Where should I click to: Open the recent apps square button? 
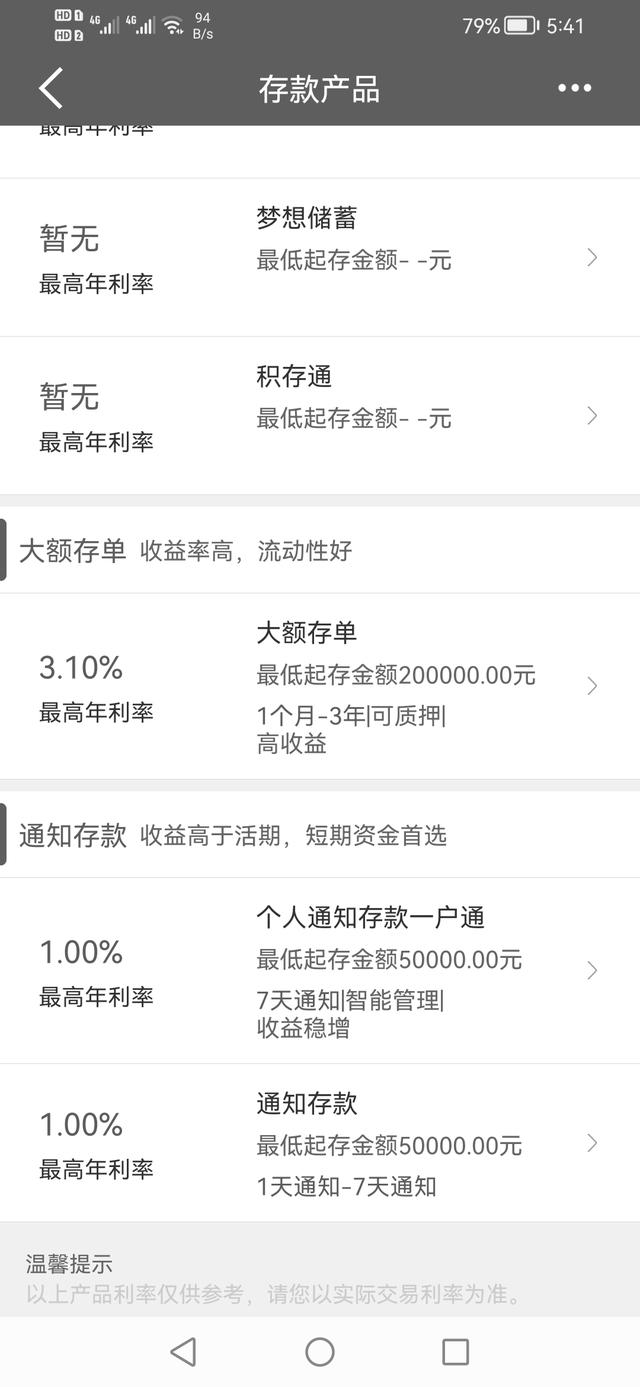pos(455,1352)
